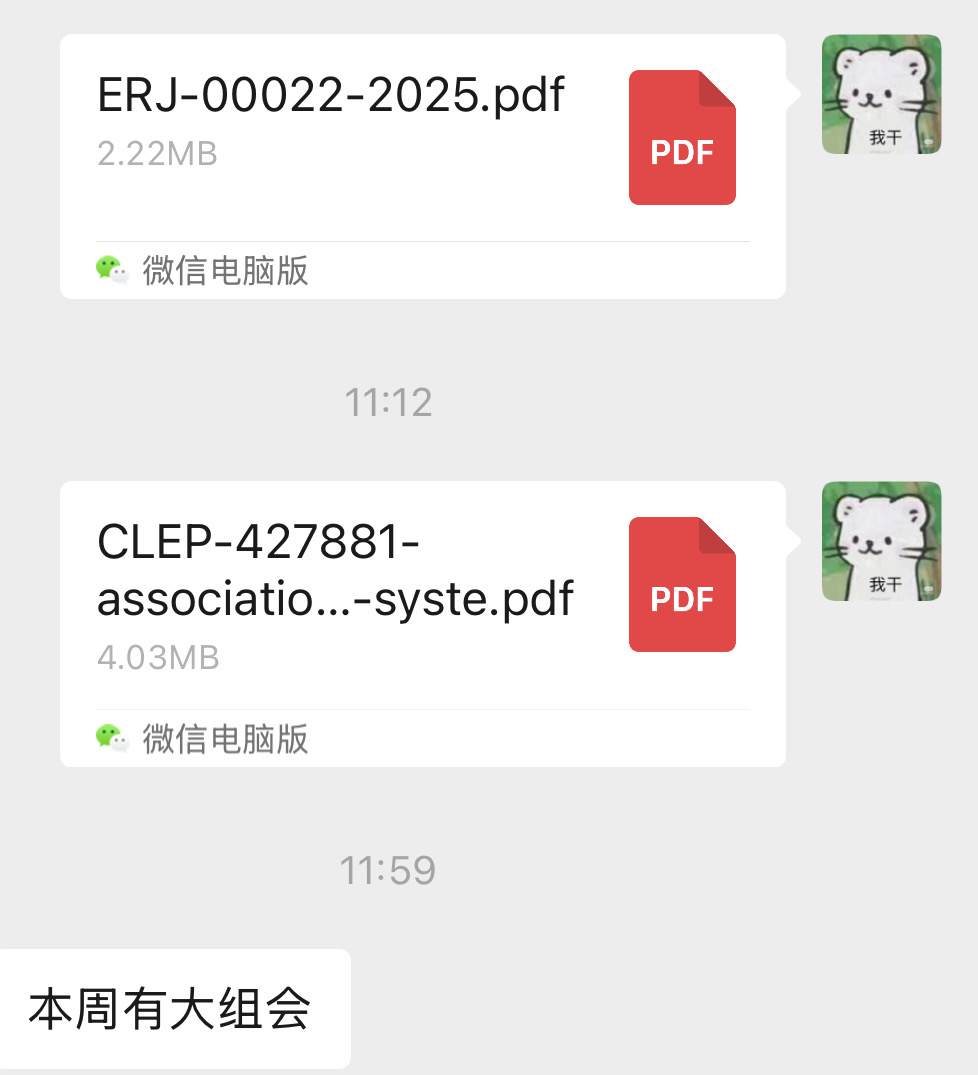The width and height of the screenshot is (978, 1075).
Task: View sender's avatar beside the CLEP-427881 file
Action: 881,541
